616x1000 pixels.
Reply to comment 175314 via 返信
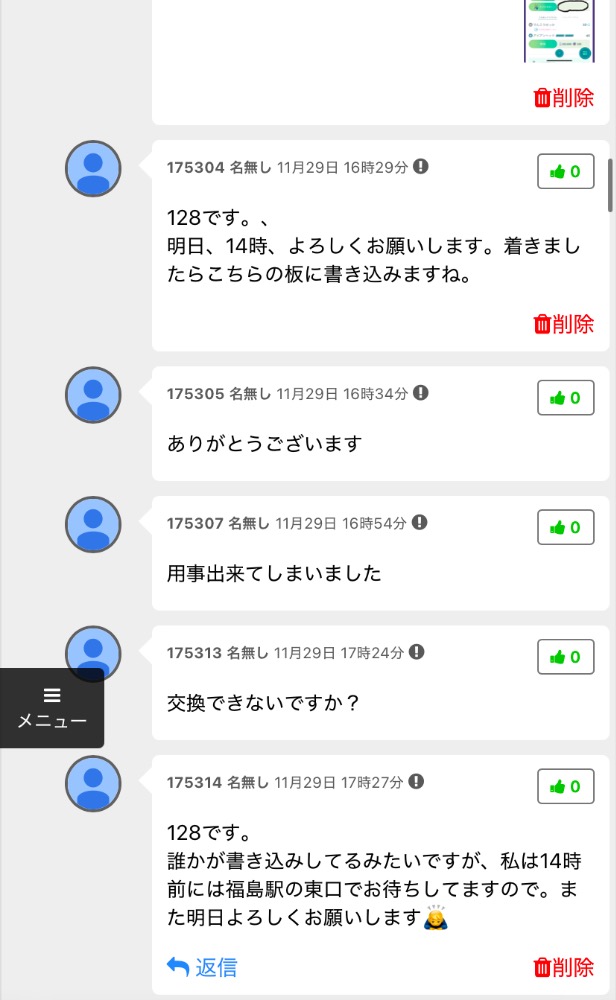pyautogui.click(x=202, y=967)
